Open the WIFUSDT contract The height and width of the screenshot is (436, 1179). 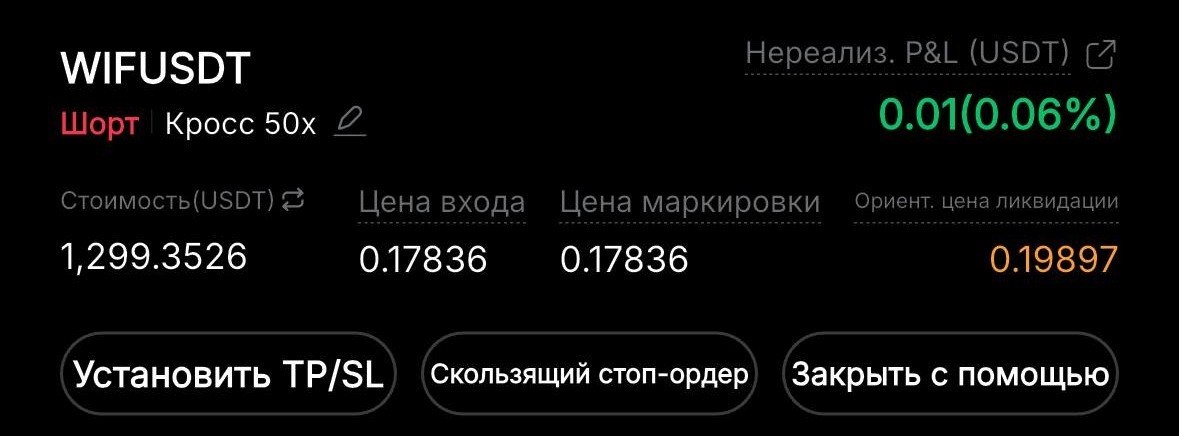[x=155, y=69]
